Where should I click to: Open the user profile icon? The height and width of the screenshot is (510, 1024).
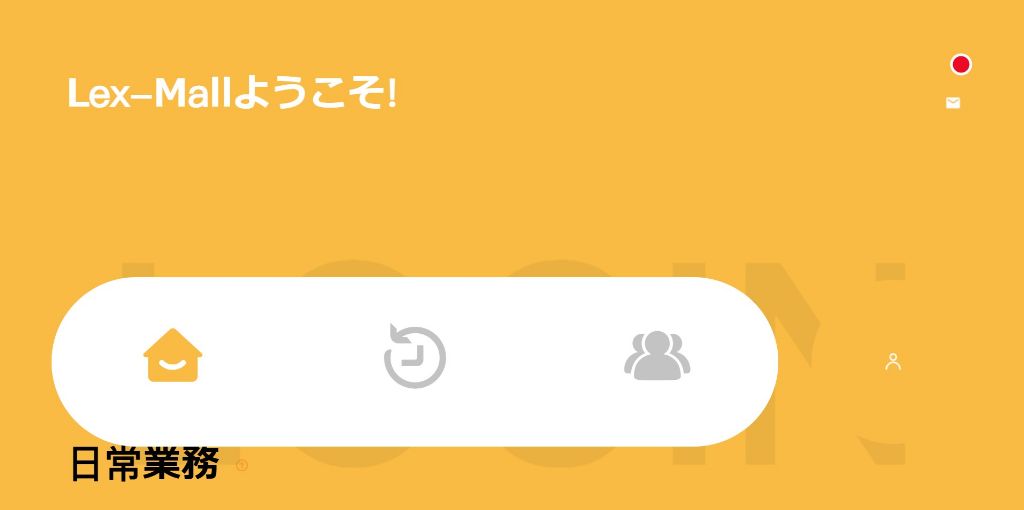[x=893, y=361]
